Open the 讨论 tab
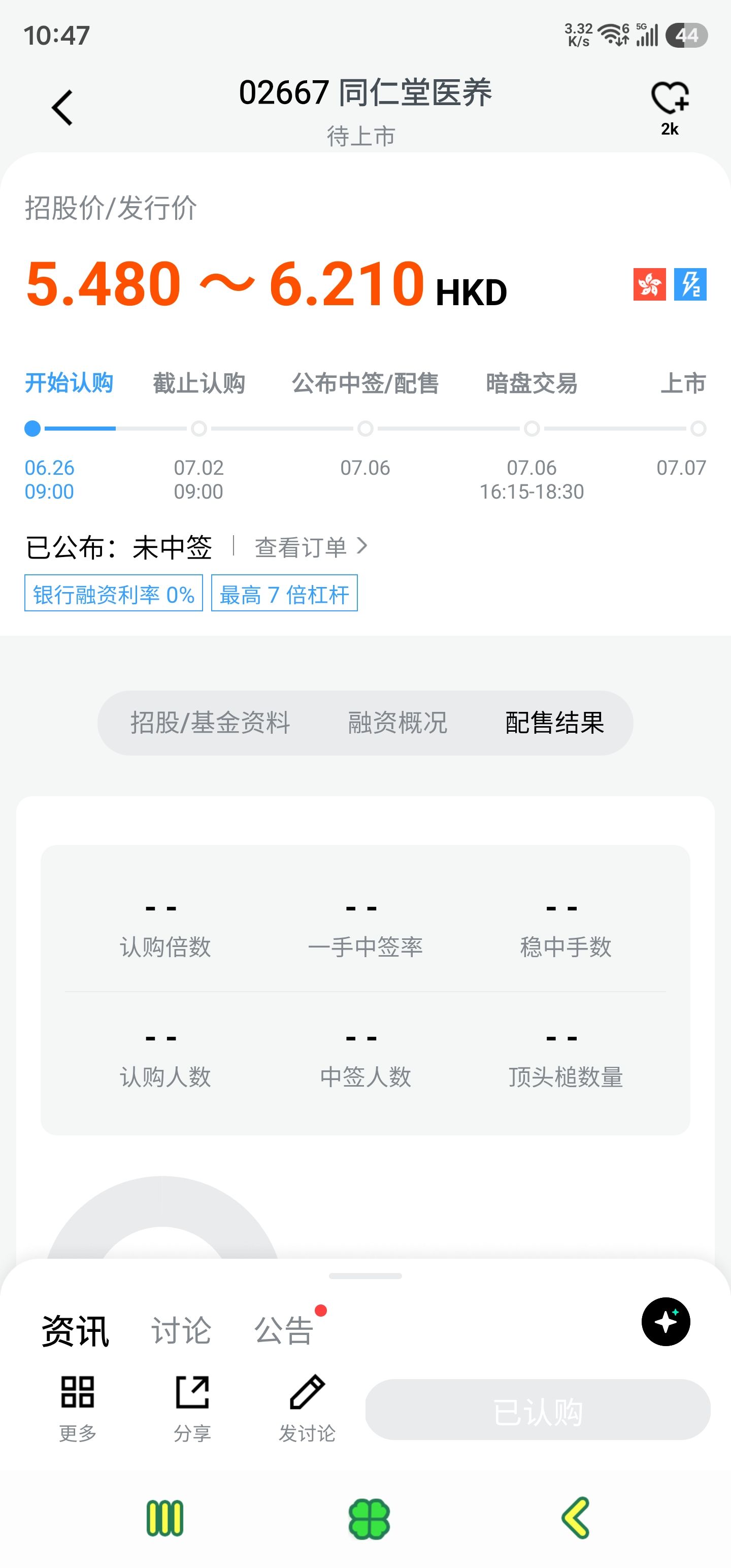This screenshot has height=1568, width=731. click(181, 1330)
